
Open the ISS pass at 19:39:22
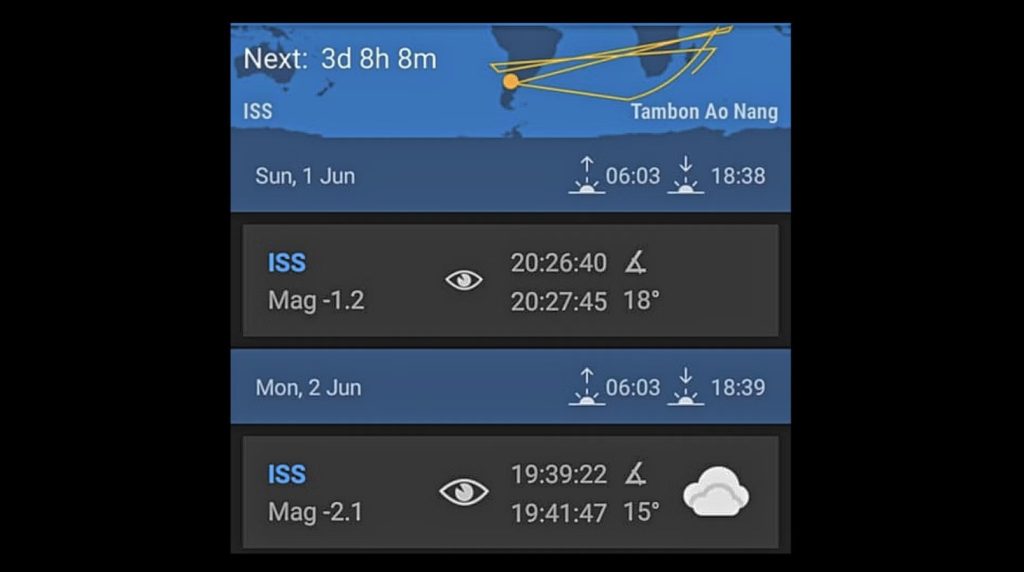[x=510, y=492]
